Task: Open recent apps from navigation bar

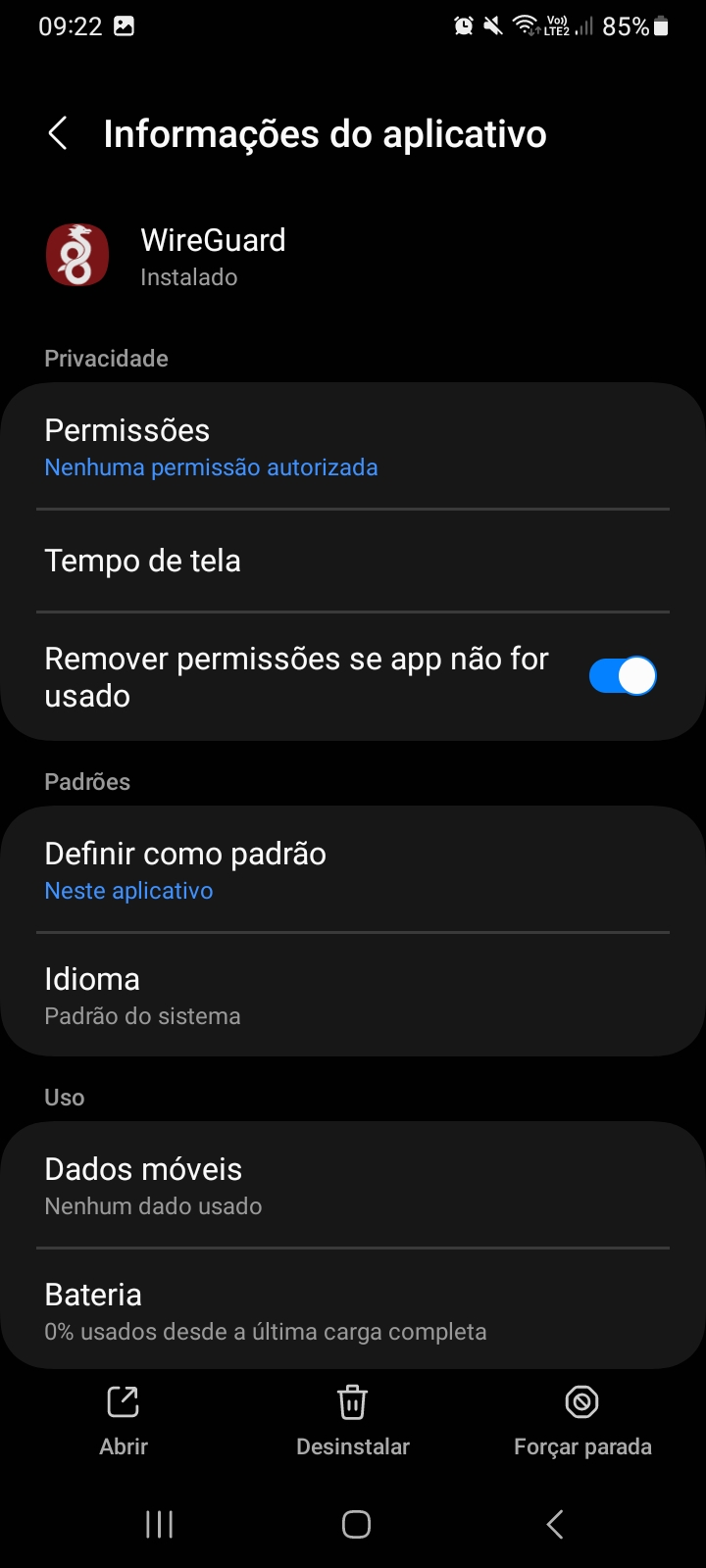Action: pyautogui.click(x=159, y=1524)
